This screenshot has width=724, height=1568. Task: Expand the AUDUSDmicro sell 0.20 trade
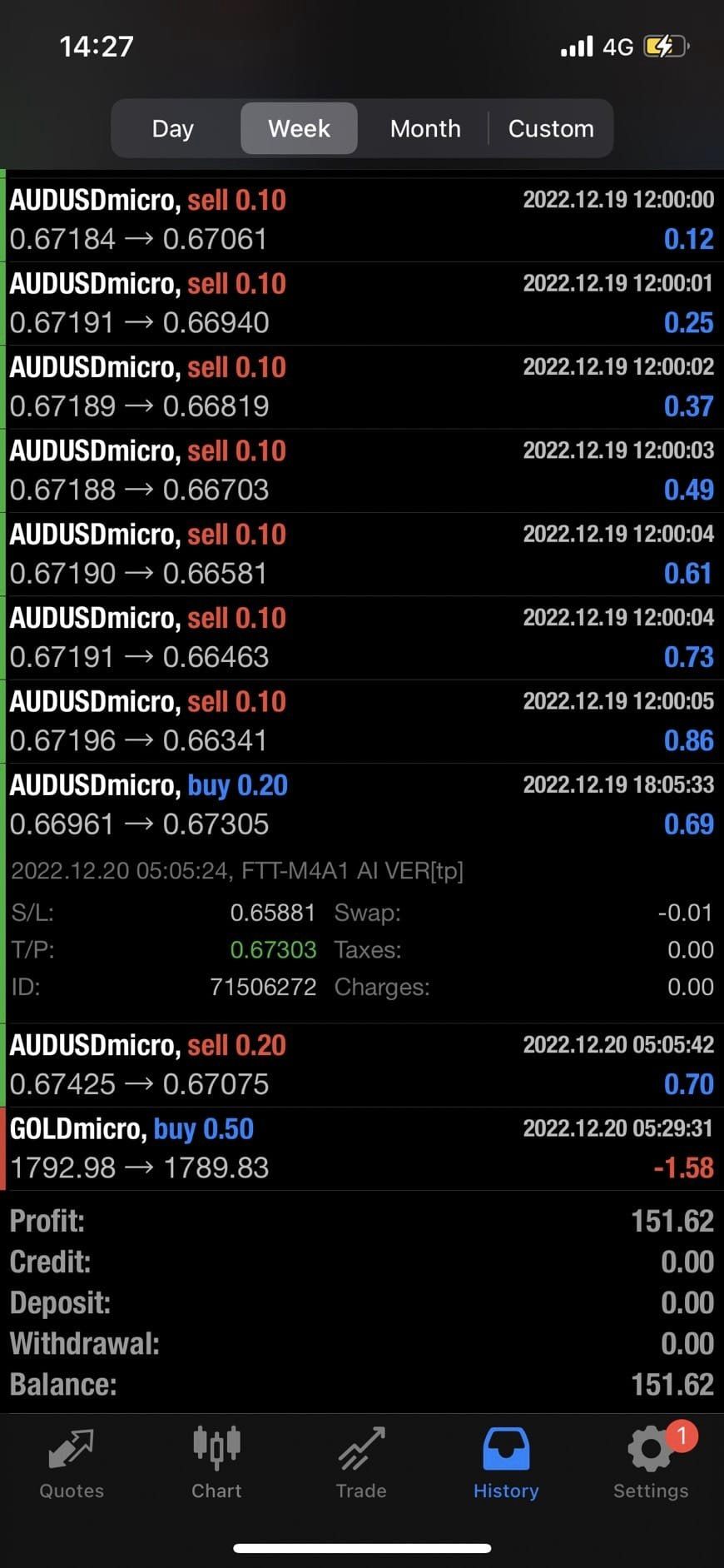coord(362,1065)
